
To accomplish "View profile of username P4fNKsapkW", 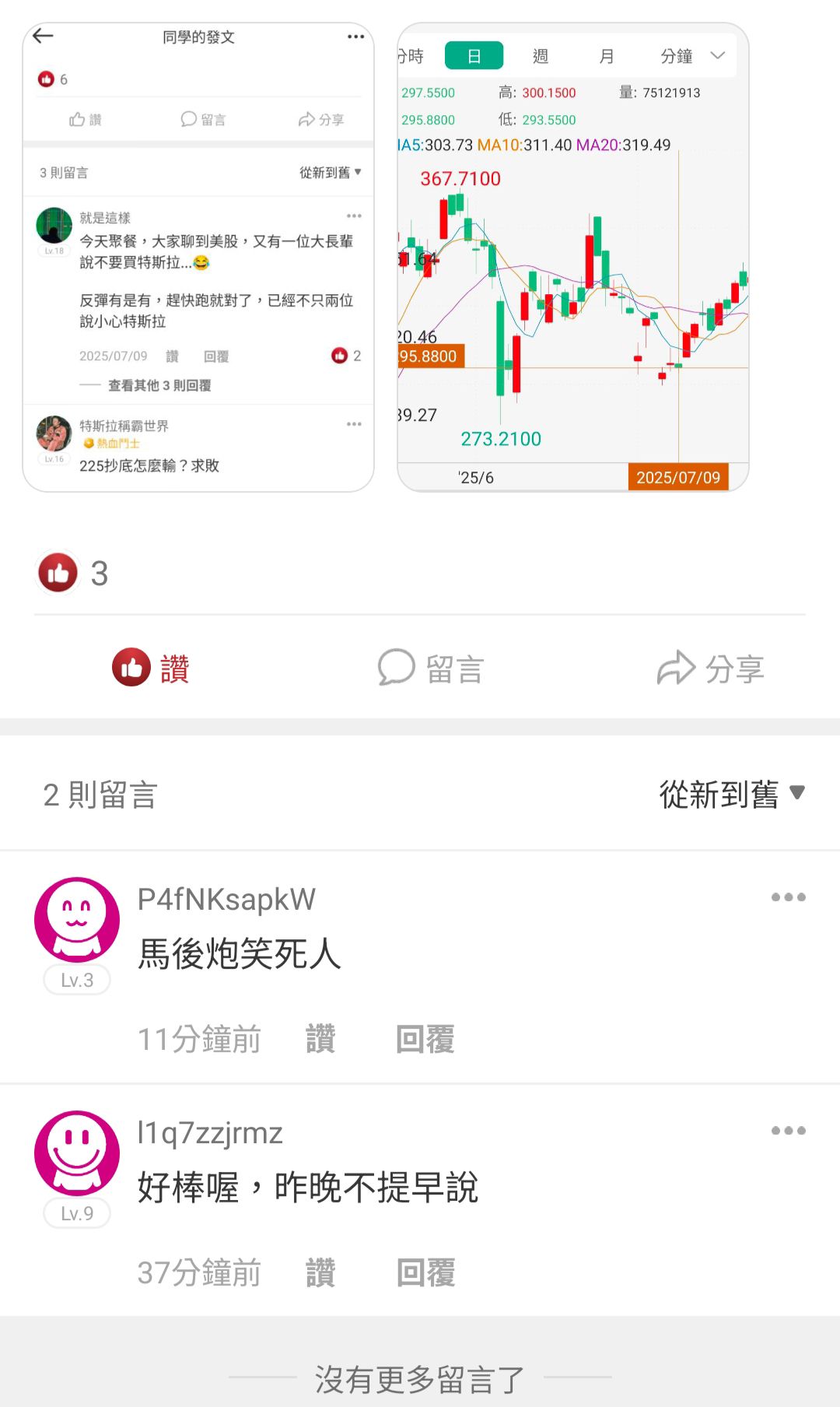I will [x=226, y=900].
